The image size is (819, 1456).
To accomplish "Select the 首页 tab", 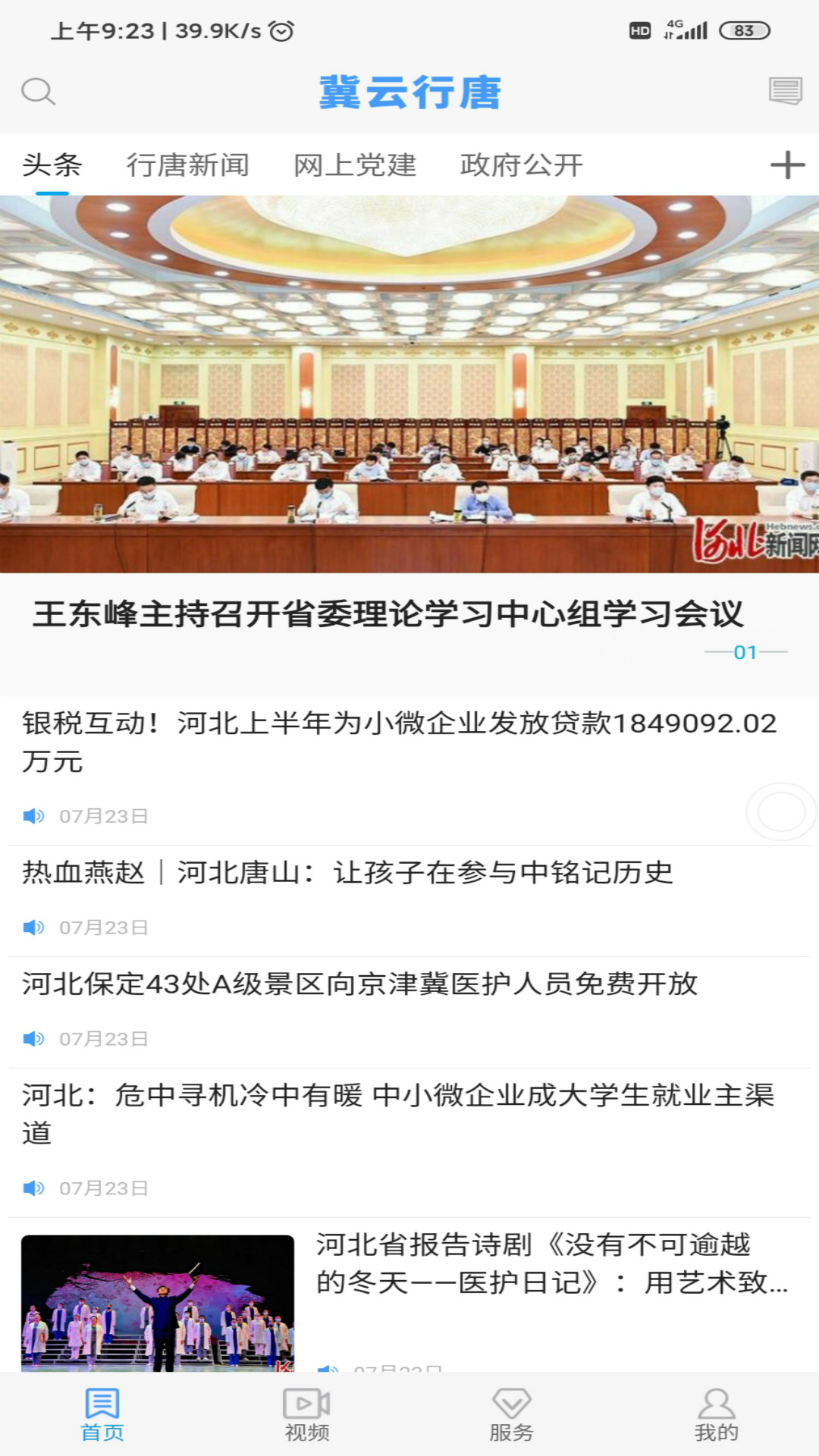I will point(102,1415).
